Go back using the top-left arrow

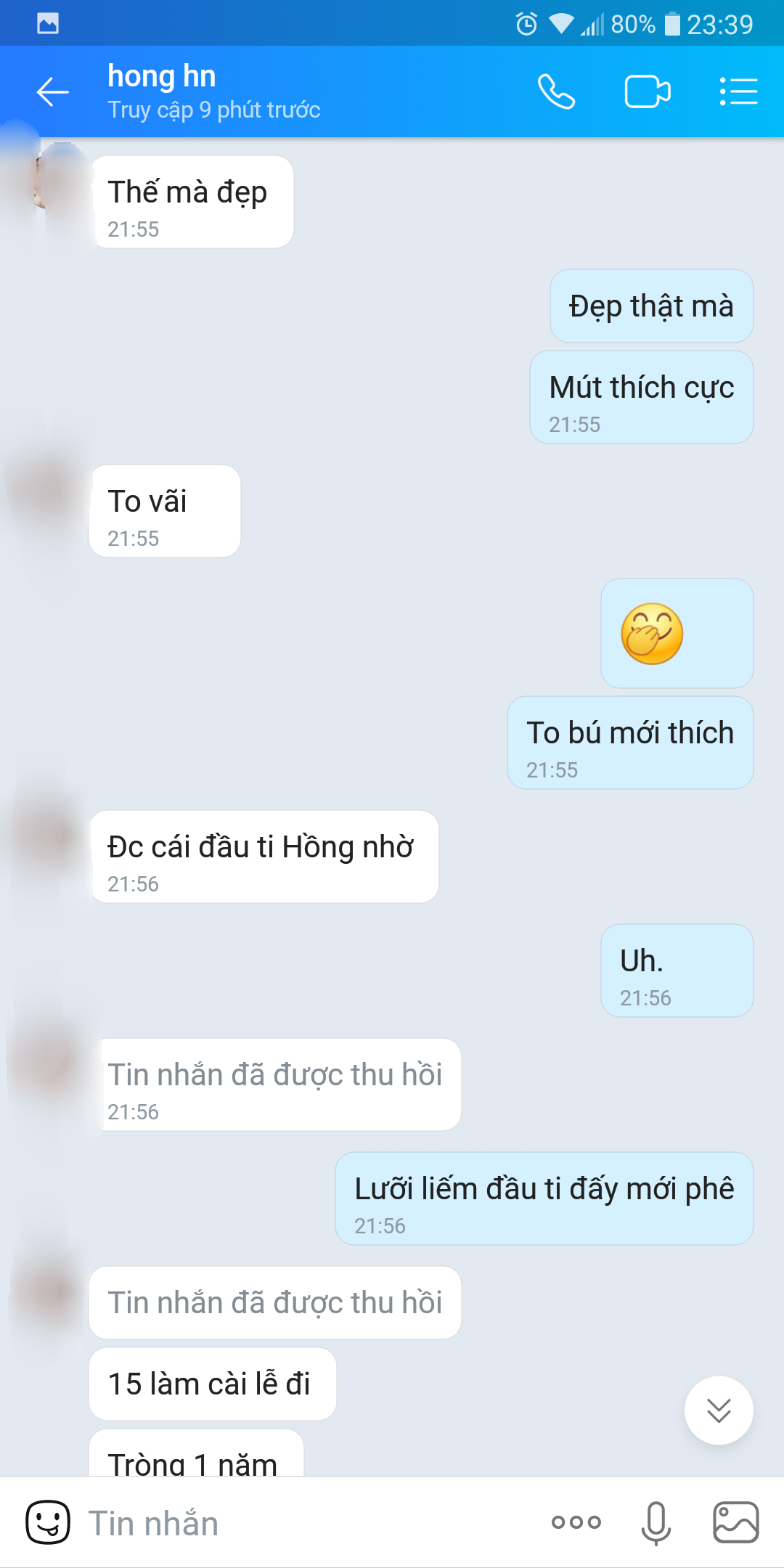tap(53, 92)
